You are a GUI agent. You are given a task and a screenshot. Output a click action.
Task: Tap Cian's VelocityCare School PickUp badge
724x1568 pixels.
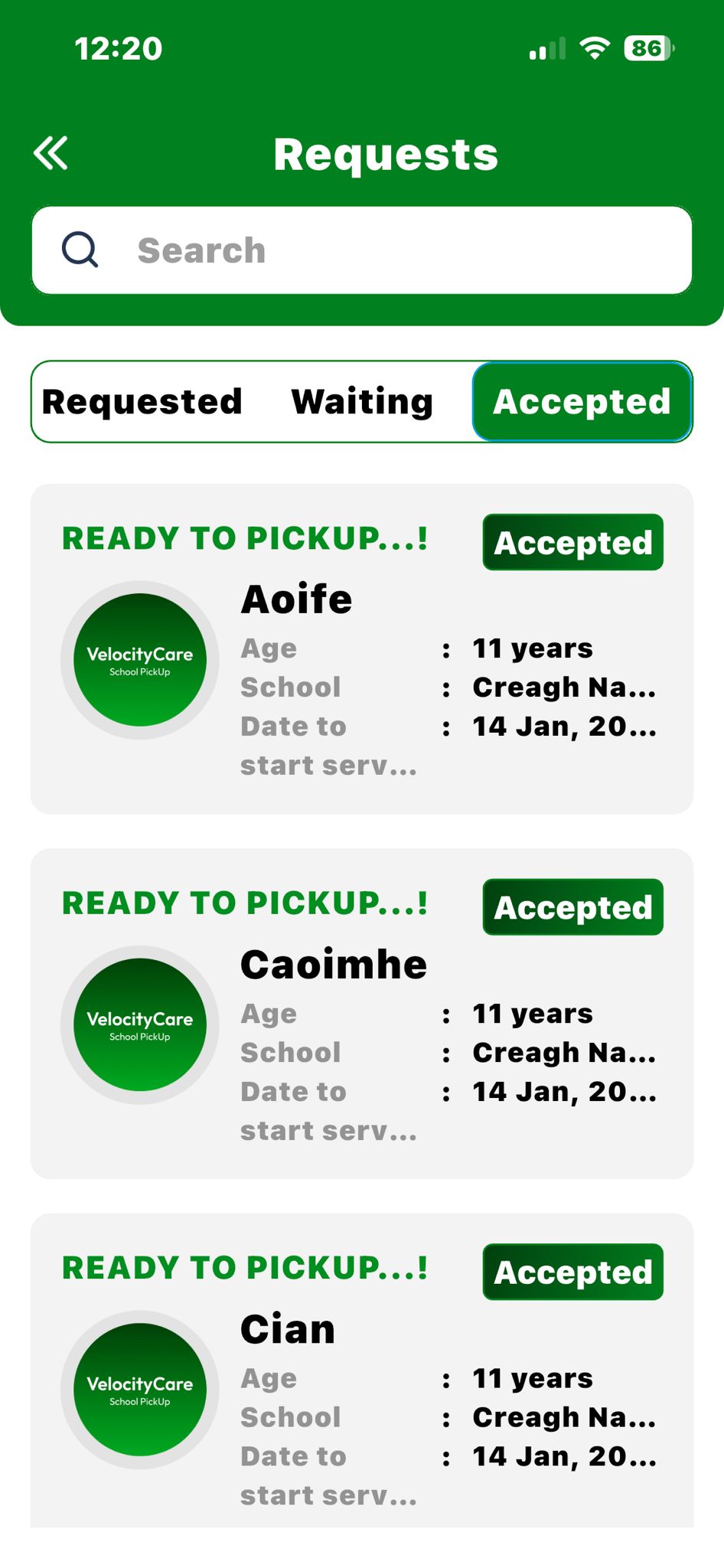[139, 1390]
